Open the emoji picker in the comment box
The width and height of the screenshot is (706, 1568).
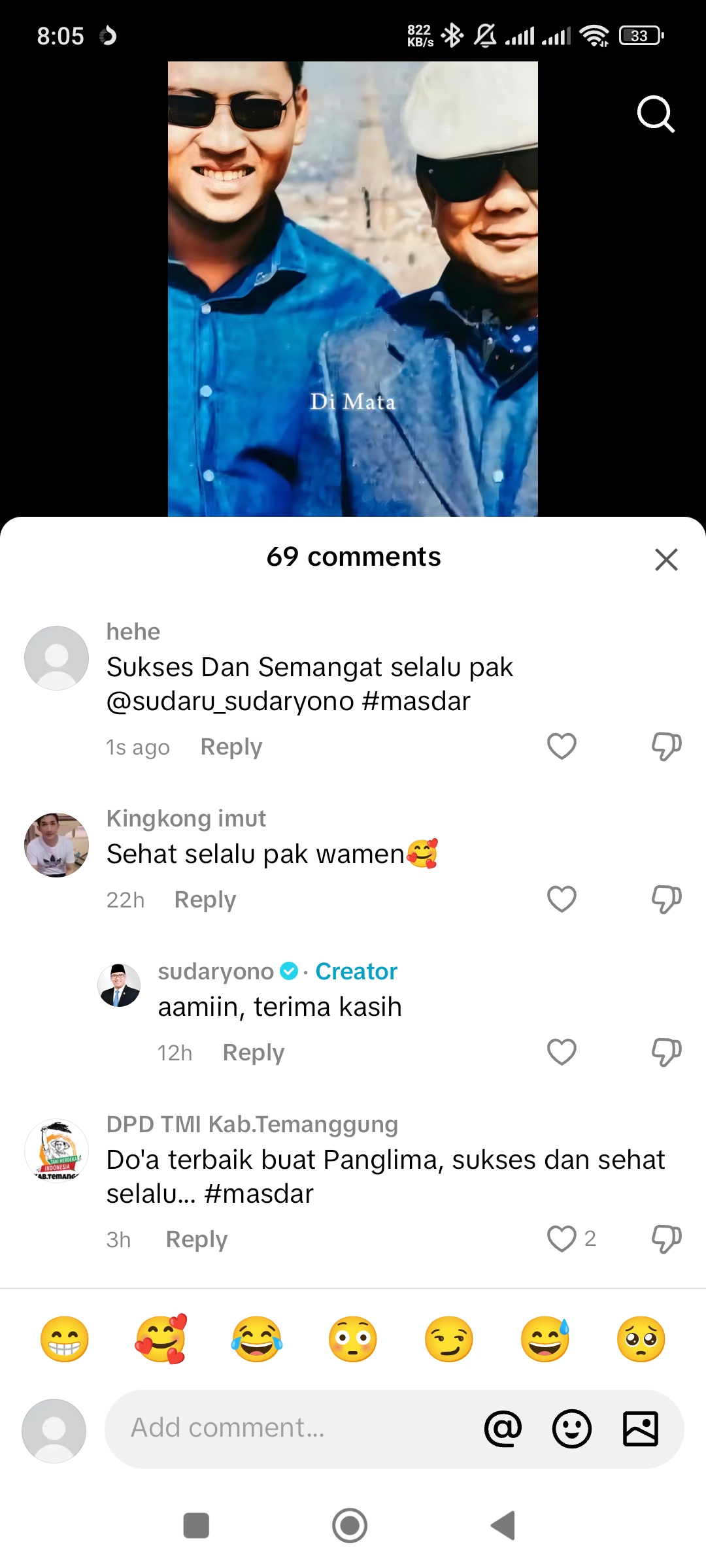(572, 1428)
